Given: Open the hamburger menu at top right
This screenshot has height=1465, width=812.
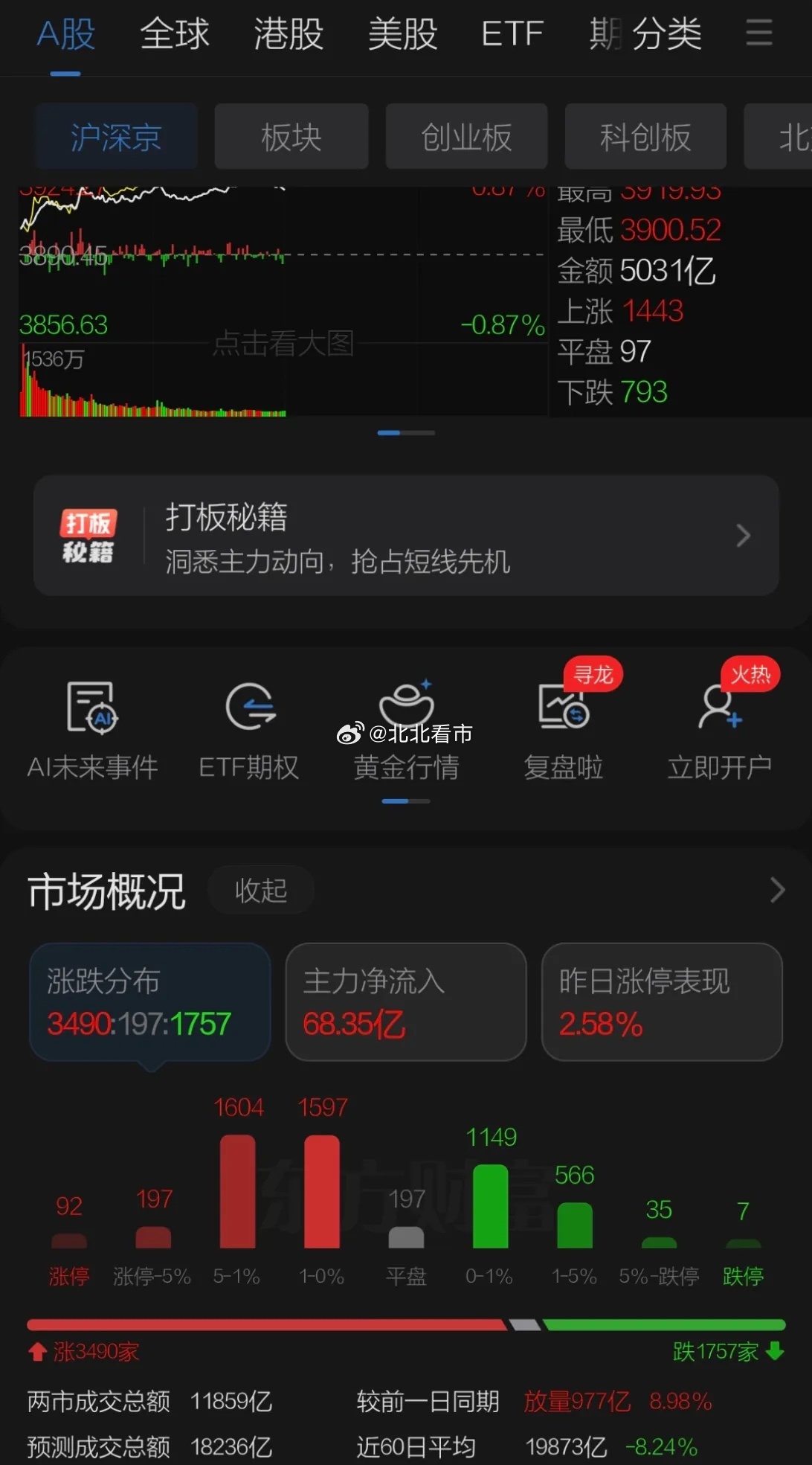Looking at the screenshot, I should point(759,33).
